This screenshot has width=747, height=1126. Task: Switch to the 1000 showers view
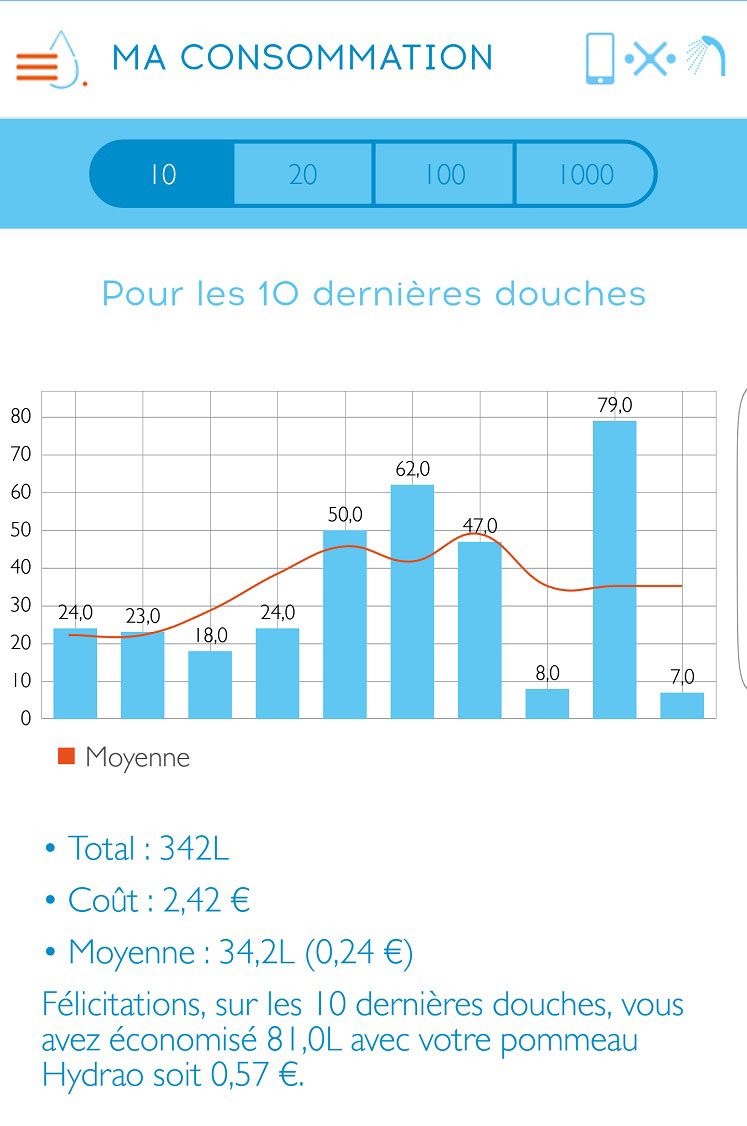pyautogui.click(x=585, y=175)
